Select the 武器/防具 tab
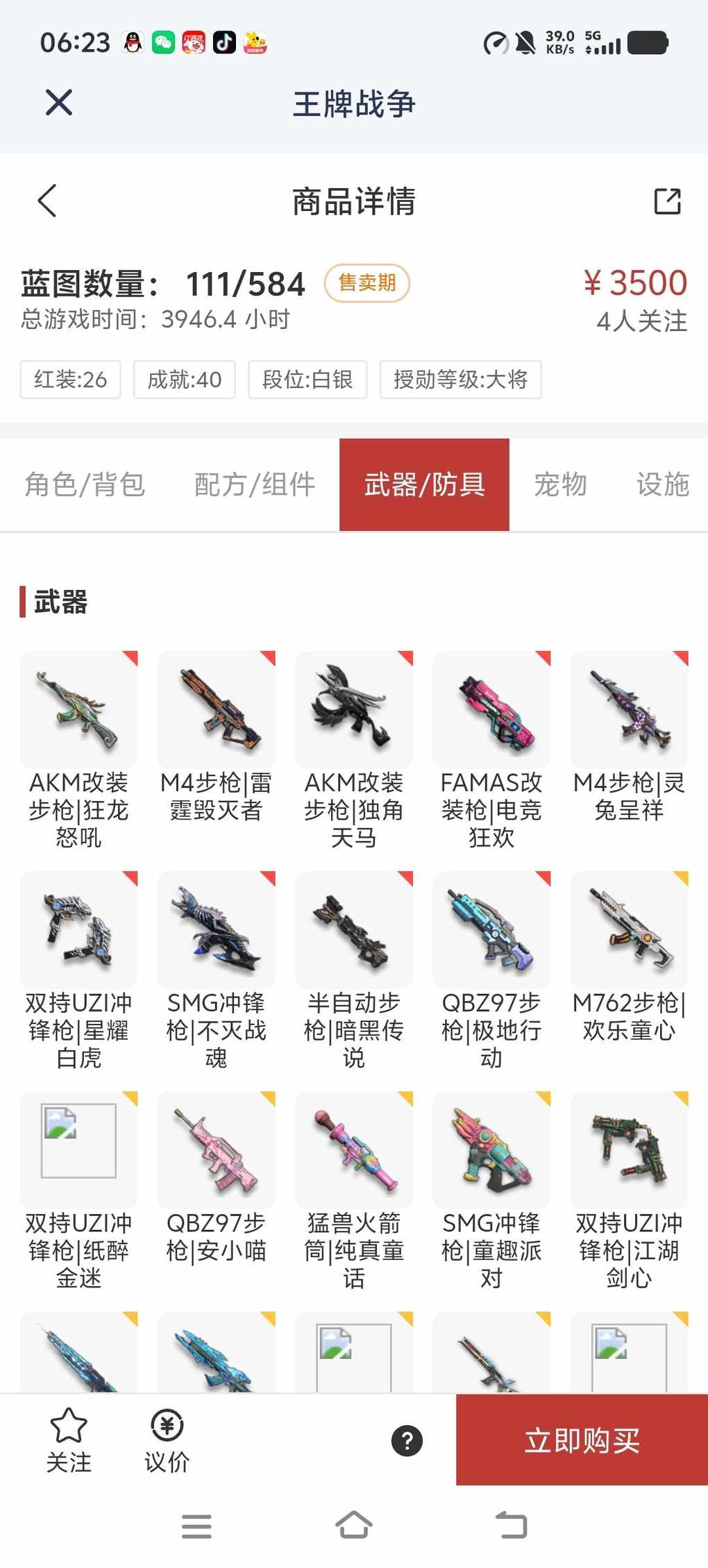Image resolution: width=708 pixels, height=1568 pixels. [x=424, y=484]
